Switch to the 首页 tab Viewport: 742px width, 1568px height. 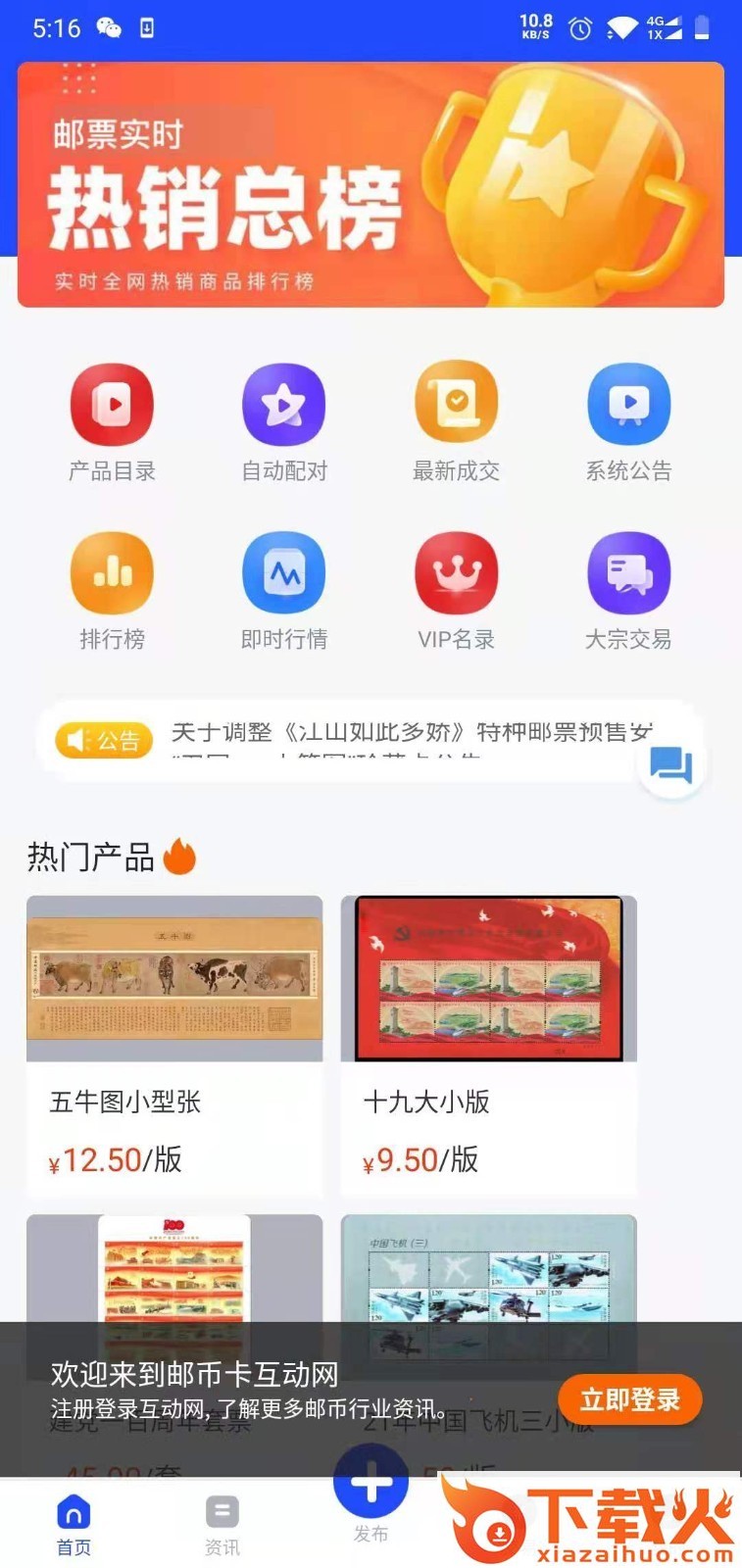click(74, 1526)
